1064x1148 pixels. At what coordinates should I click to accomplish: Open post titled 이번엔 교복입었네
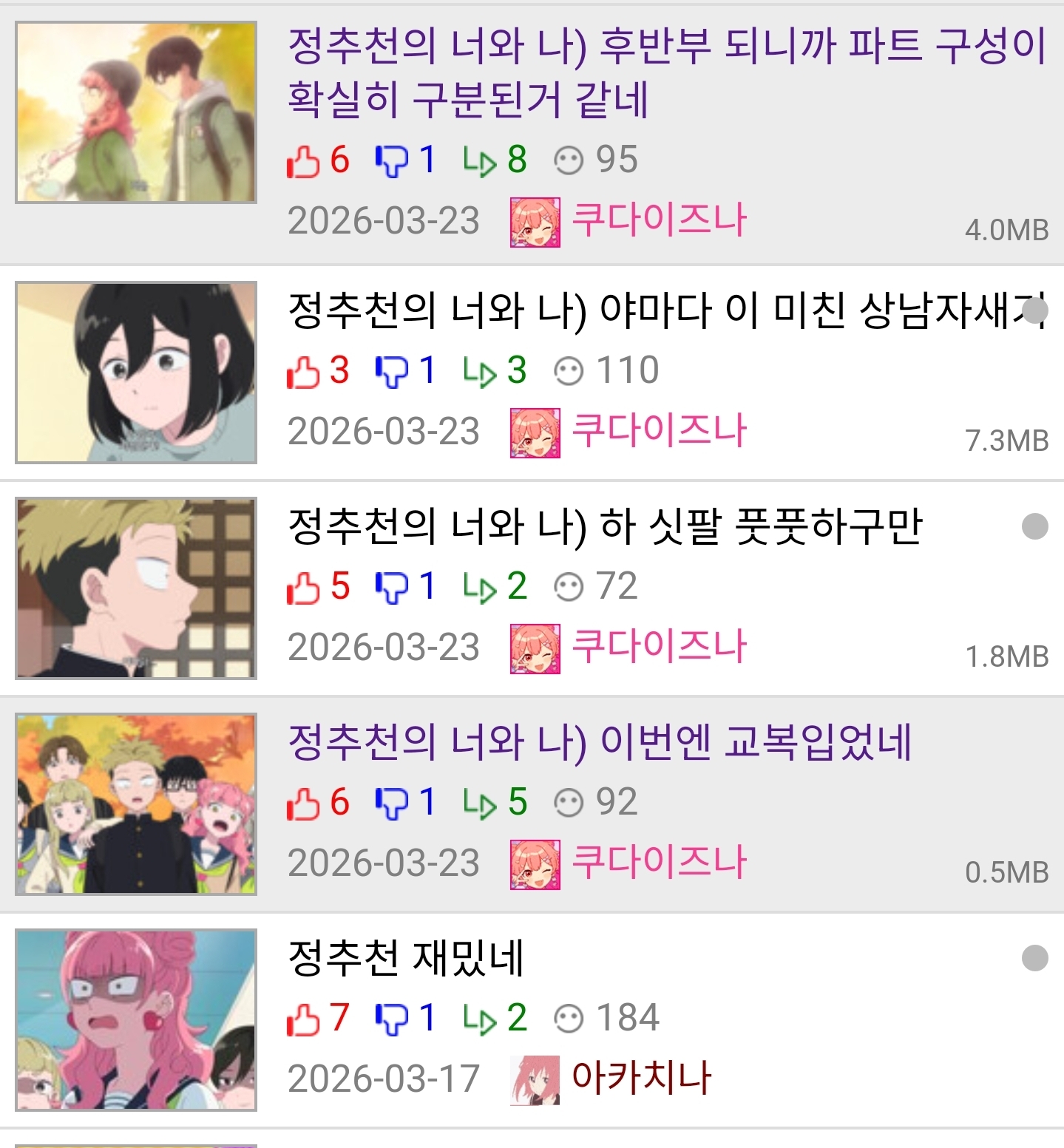point(599,742)
